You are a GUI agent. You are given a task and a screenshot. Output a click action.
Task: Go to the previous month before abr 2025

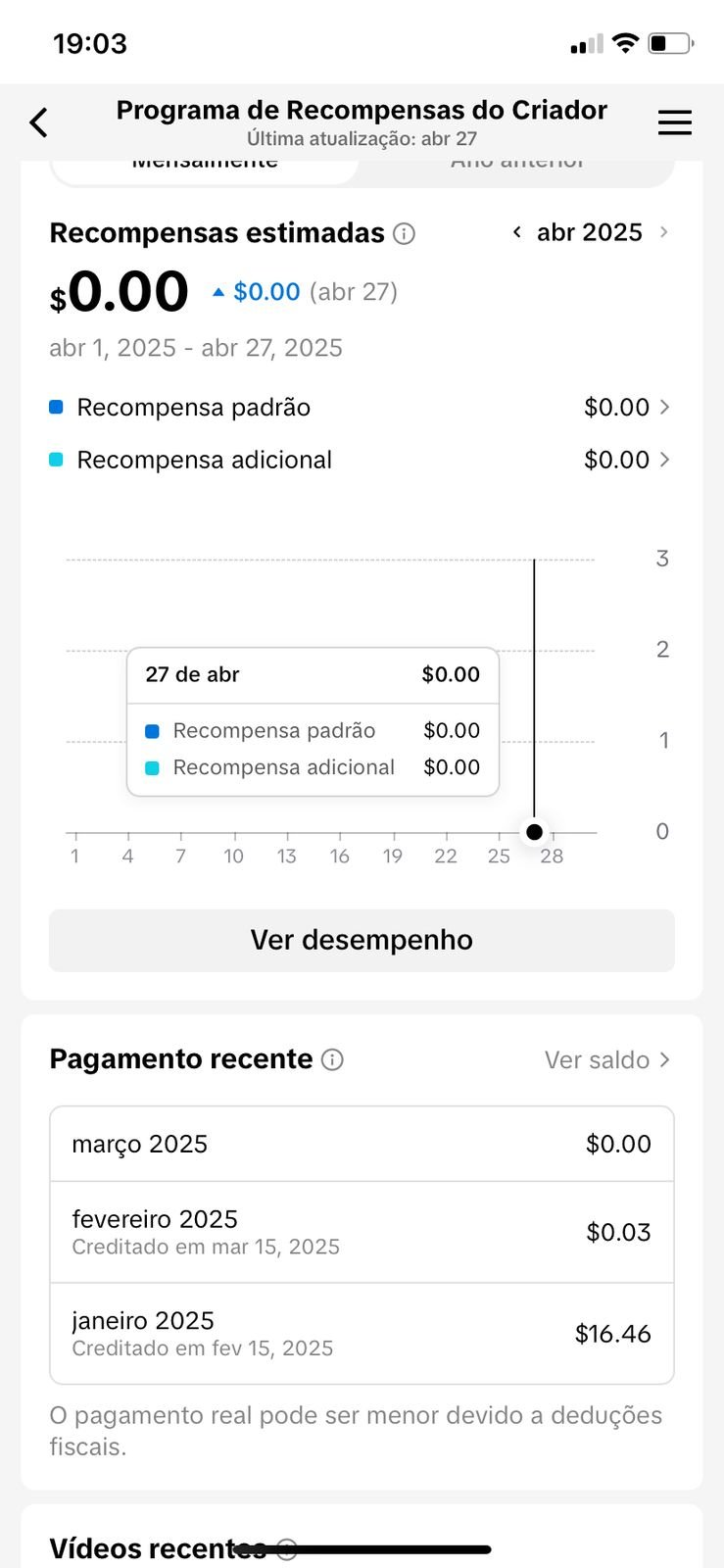(516, 232)
